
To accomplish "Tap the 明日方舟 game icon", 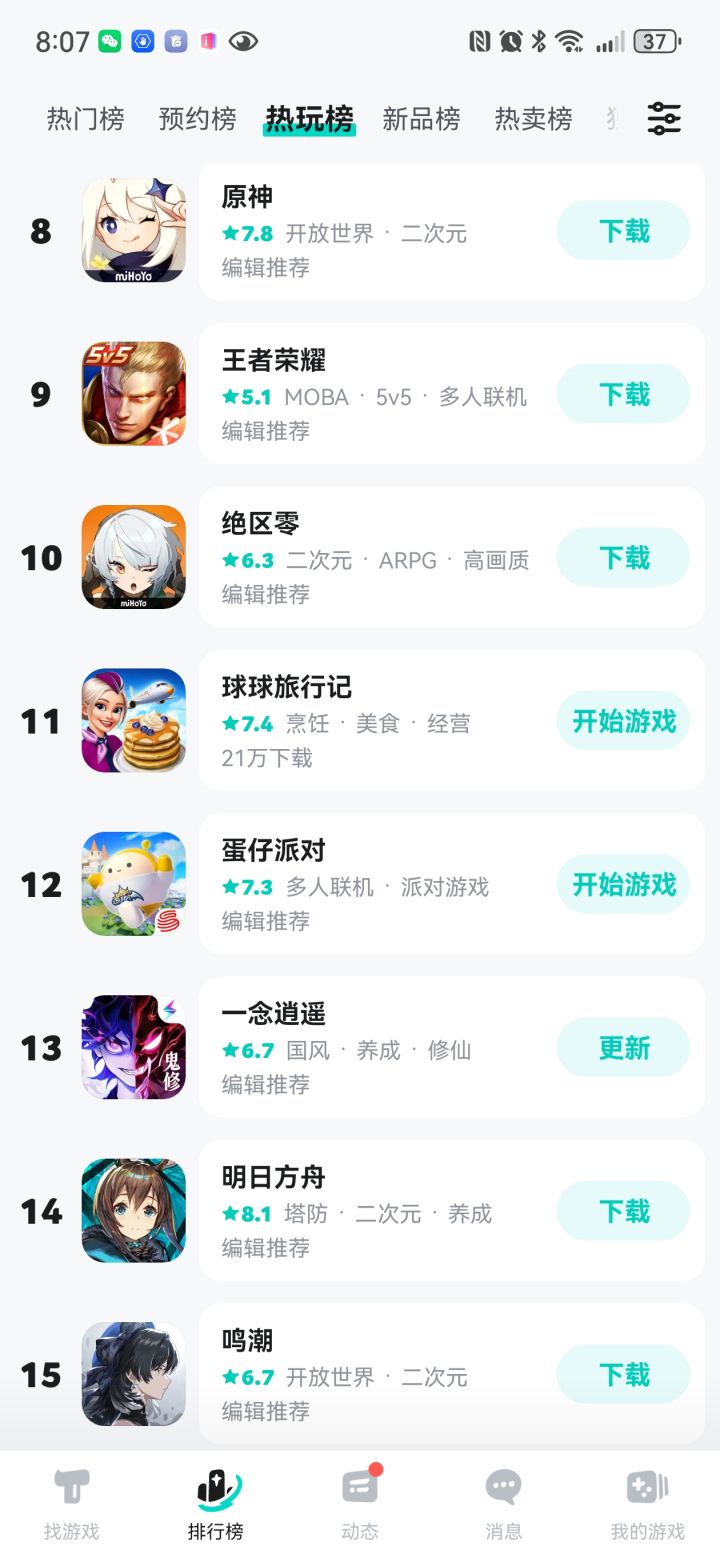I will click(132, 1210).
